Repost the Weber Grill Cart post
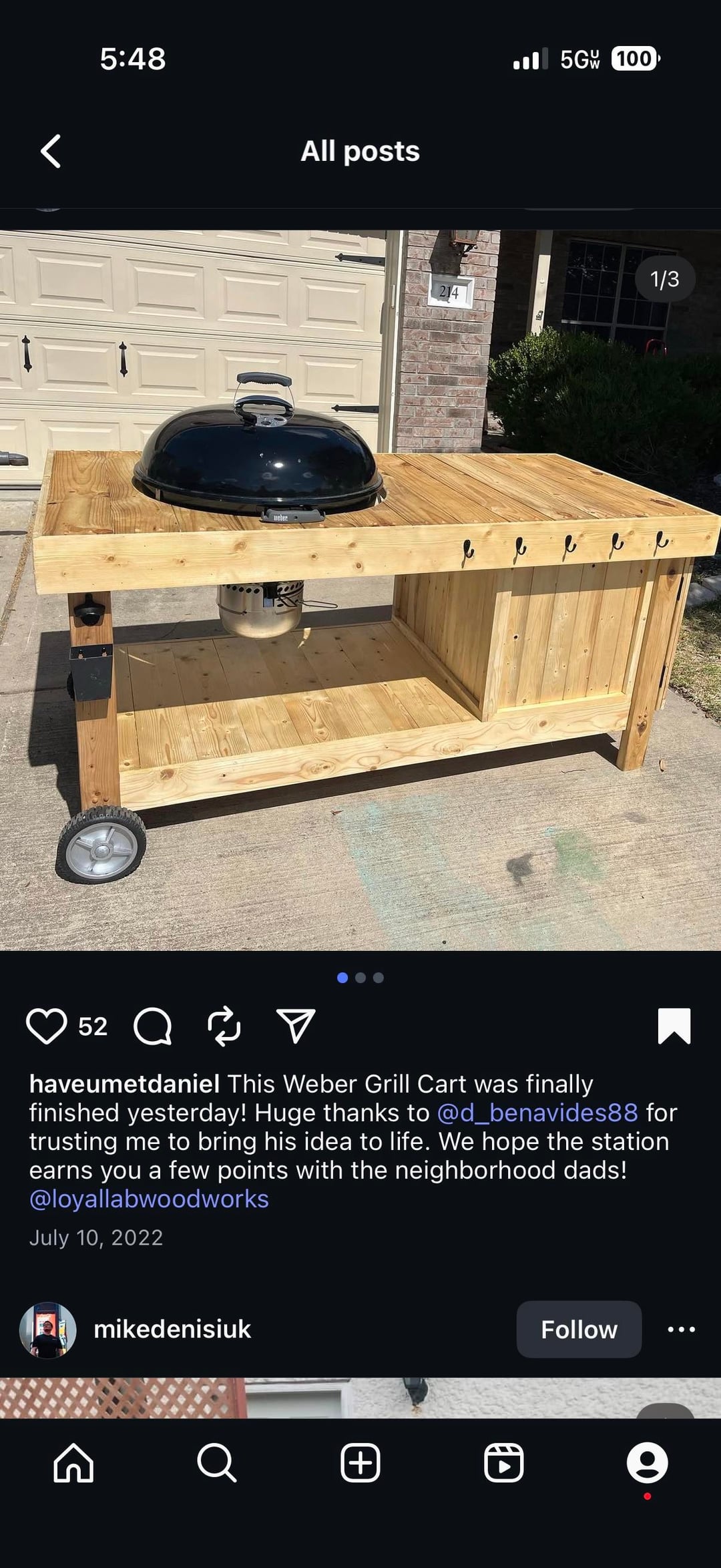The height and width of the screenshot is (1568, 721). [224, 1026]
